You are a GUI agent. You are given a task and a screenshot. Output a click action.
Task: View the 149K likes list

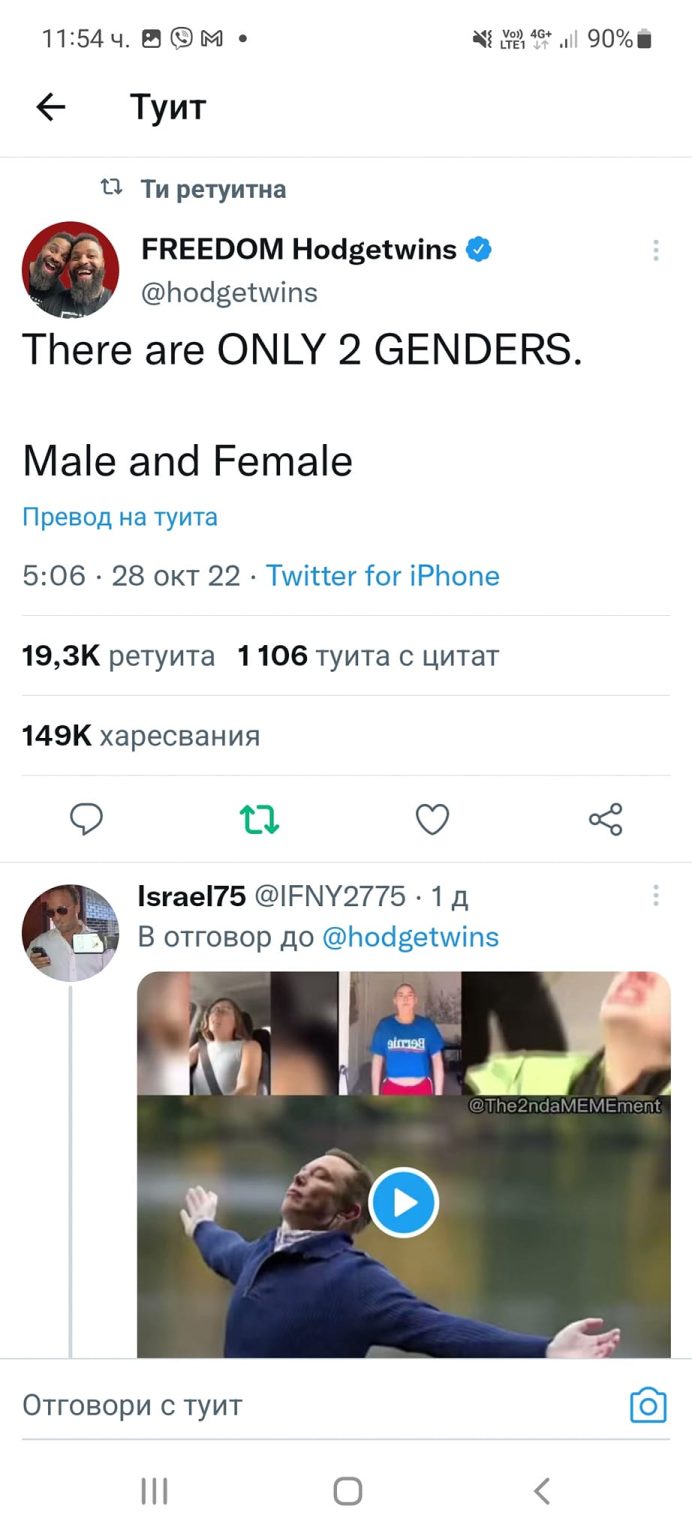click(140, 736)
